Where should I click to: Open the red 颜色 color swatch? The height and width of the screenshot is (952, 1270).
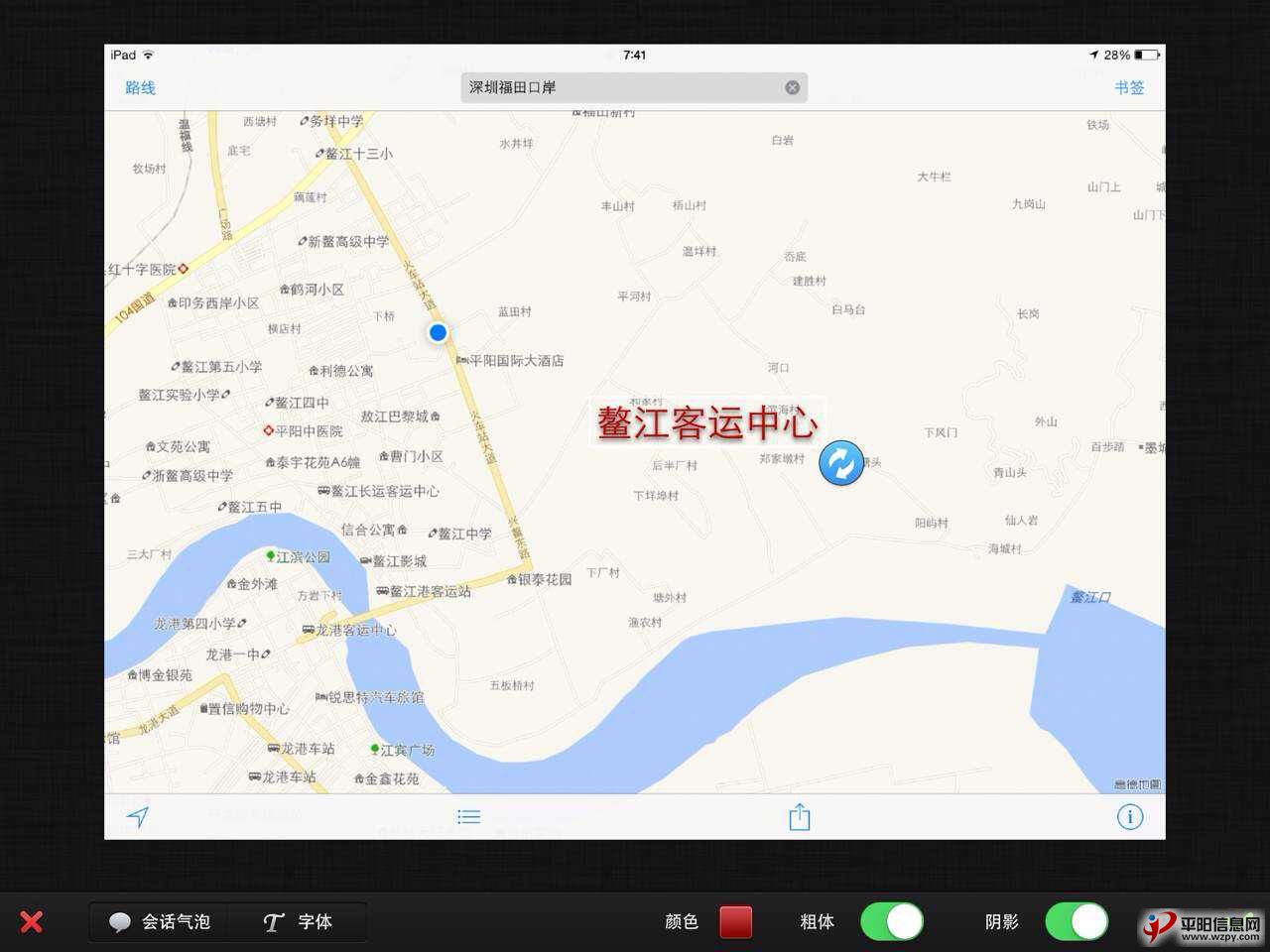(x=735, y=921)
